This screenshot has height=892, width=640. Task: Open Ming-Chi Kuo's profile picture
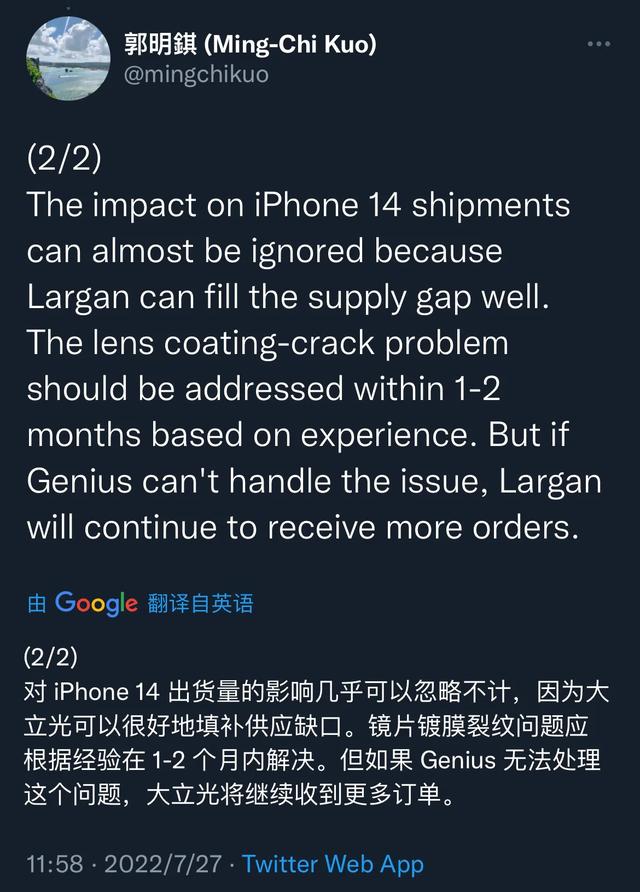point(67,59)
